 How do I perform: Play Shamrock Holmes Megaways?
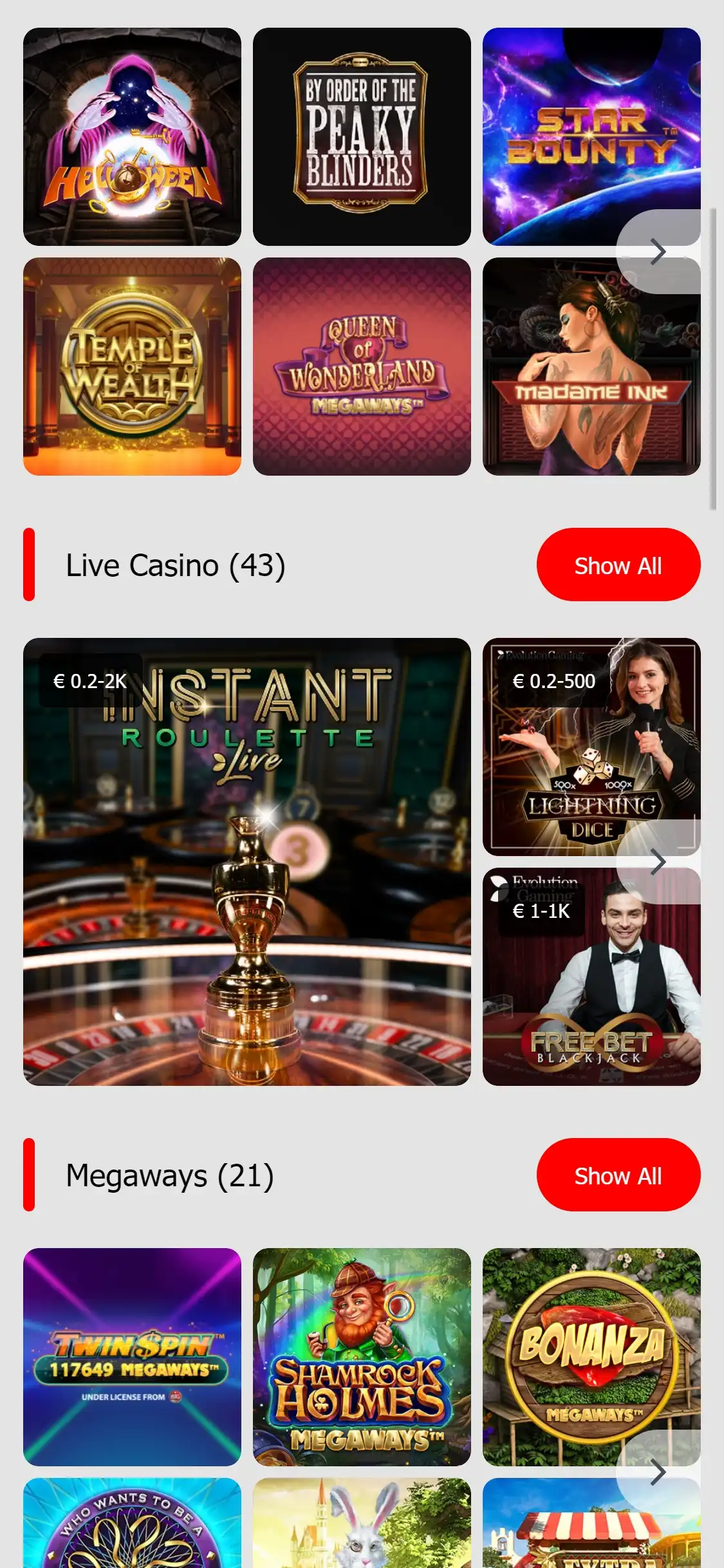pyautogui.click(x=362, y=1357)
